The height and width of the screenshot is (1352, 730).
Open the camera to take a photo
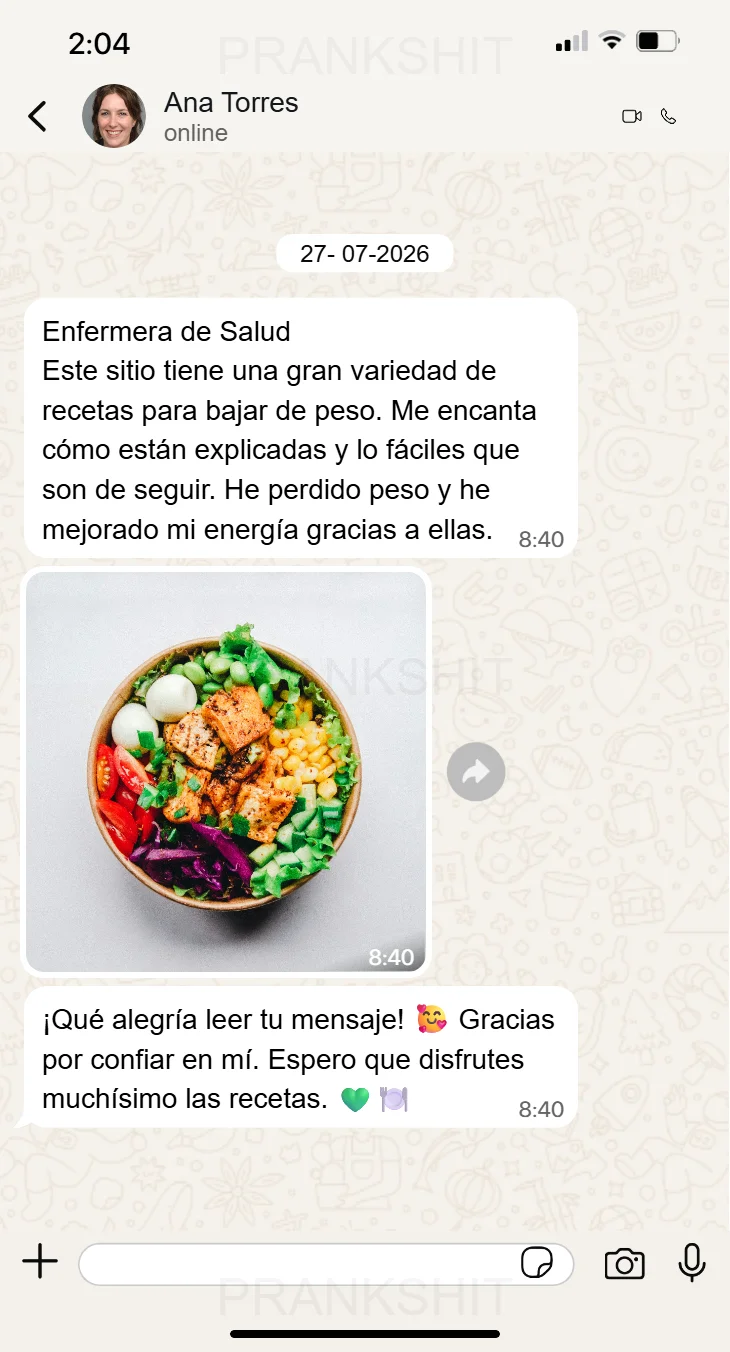pos(625,1264)
